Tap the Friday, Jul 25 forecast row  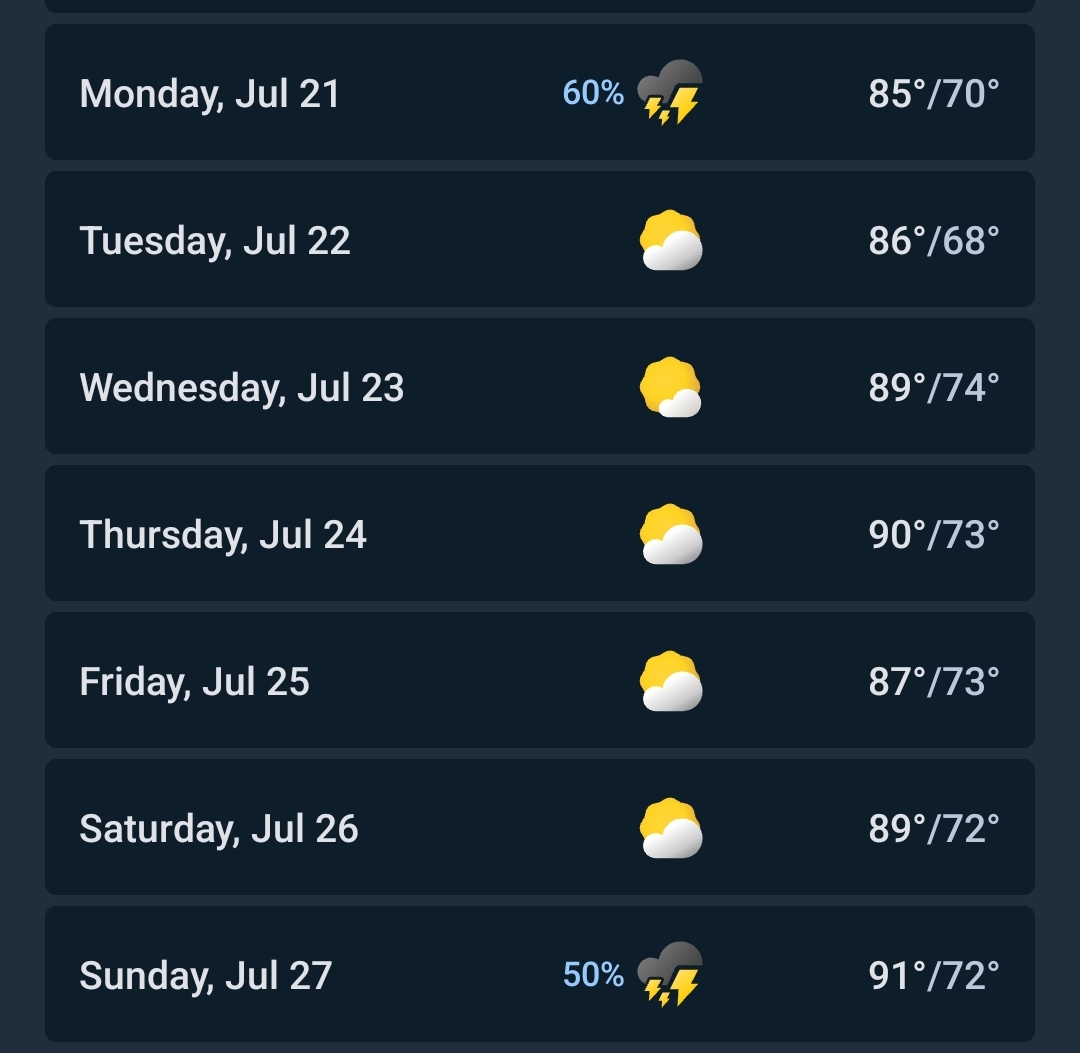pos(540,681)
